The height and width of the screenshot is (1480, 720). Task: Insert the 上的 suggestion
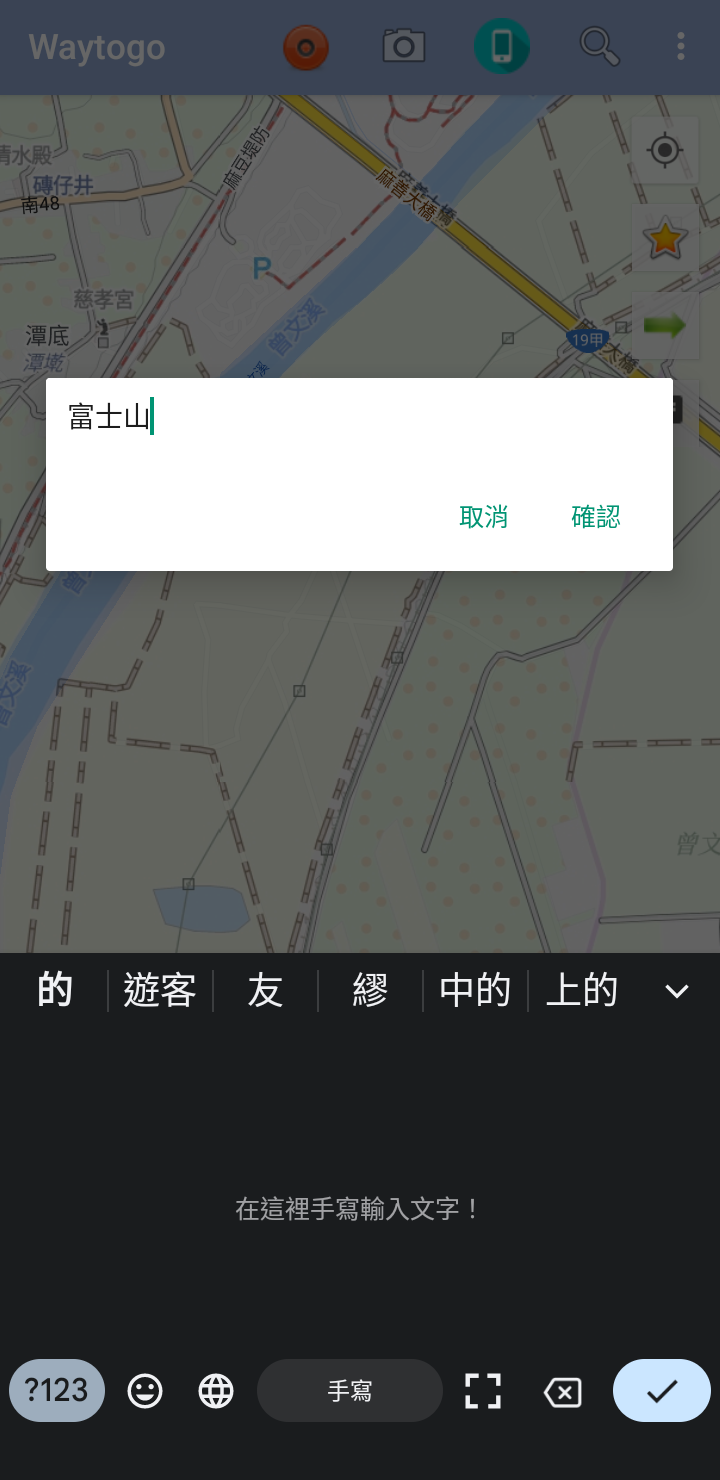581,991
